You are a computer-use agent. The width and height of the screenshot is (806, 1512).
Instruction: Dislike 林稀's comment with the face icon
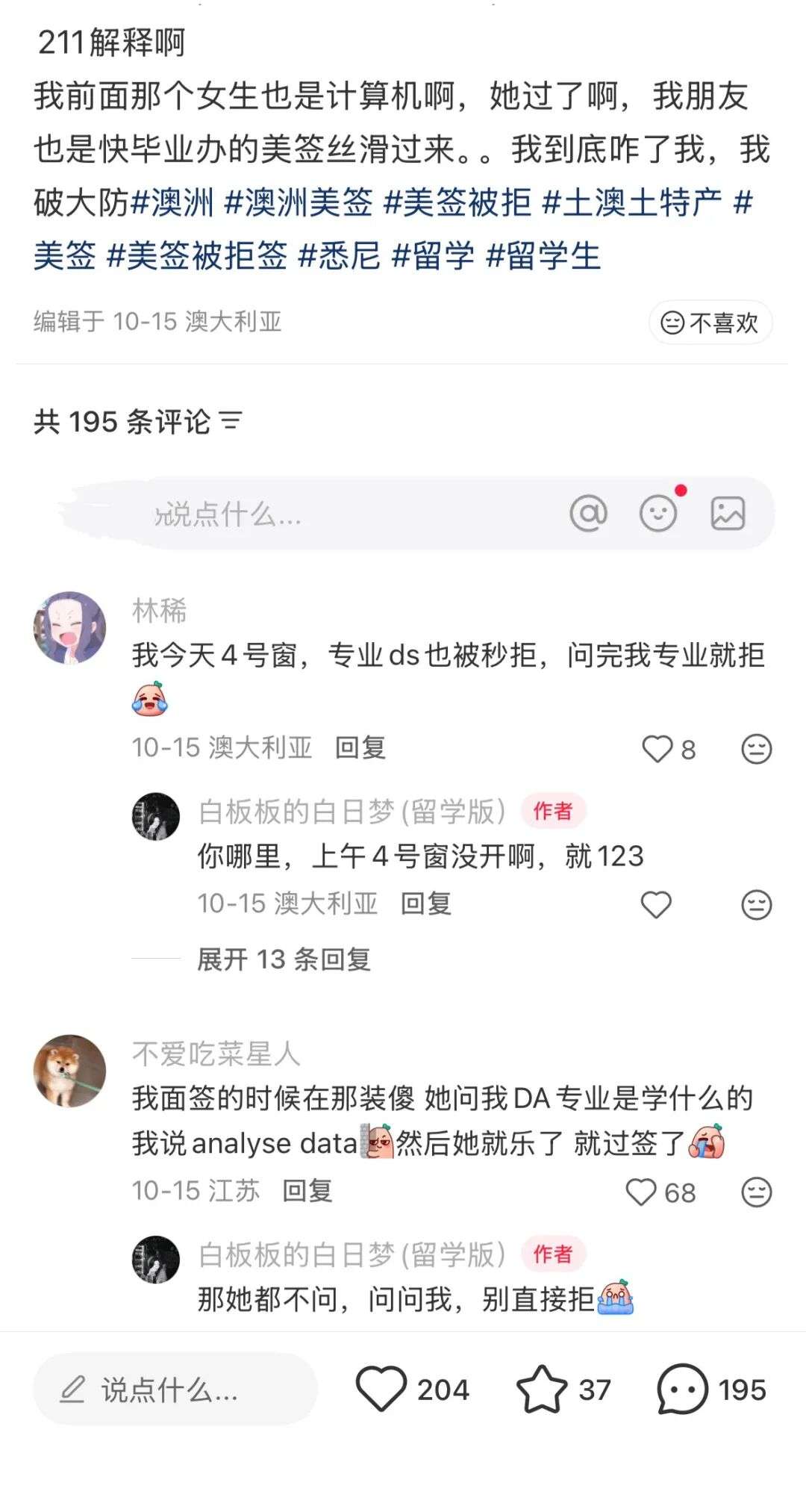756,749
